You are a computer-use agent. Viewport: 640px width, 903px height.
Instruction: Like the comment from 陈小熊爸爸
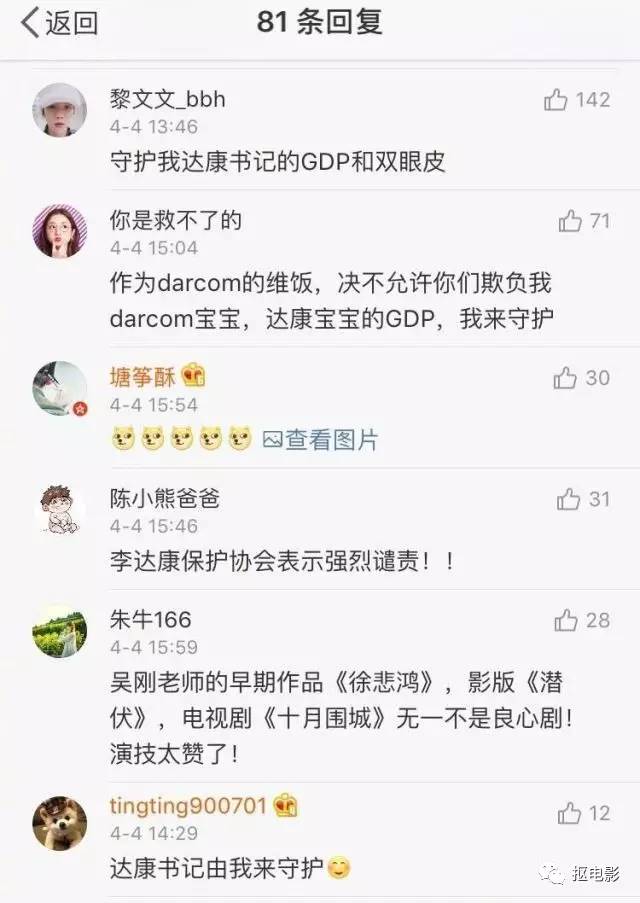[569, 499]
